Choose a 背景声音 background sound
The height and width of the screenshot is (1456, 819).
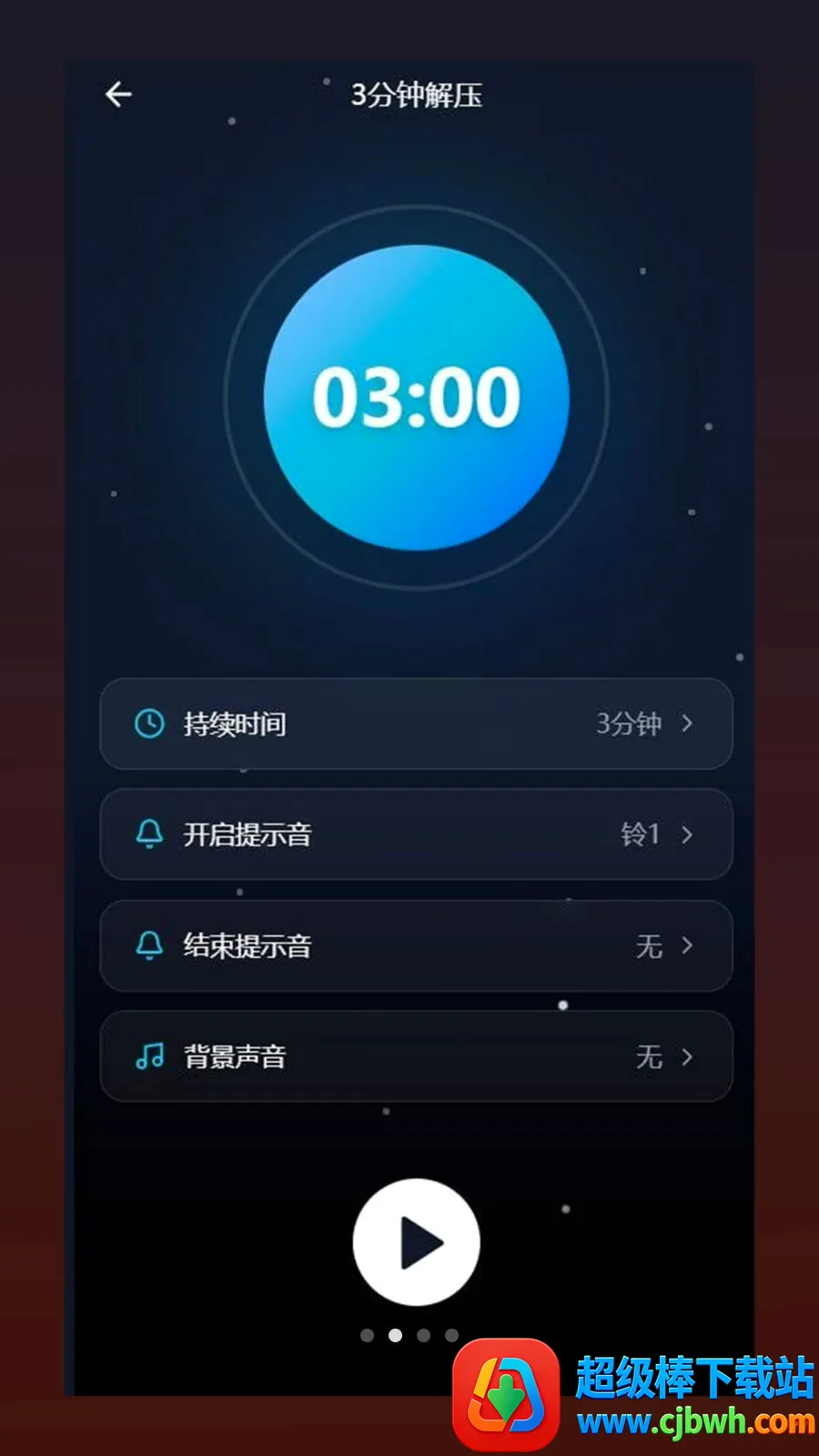[416, 1057]
